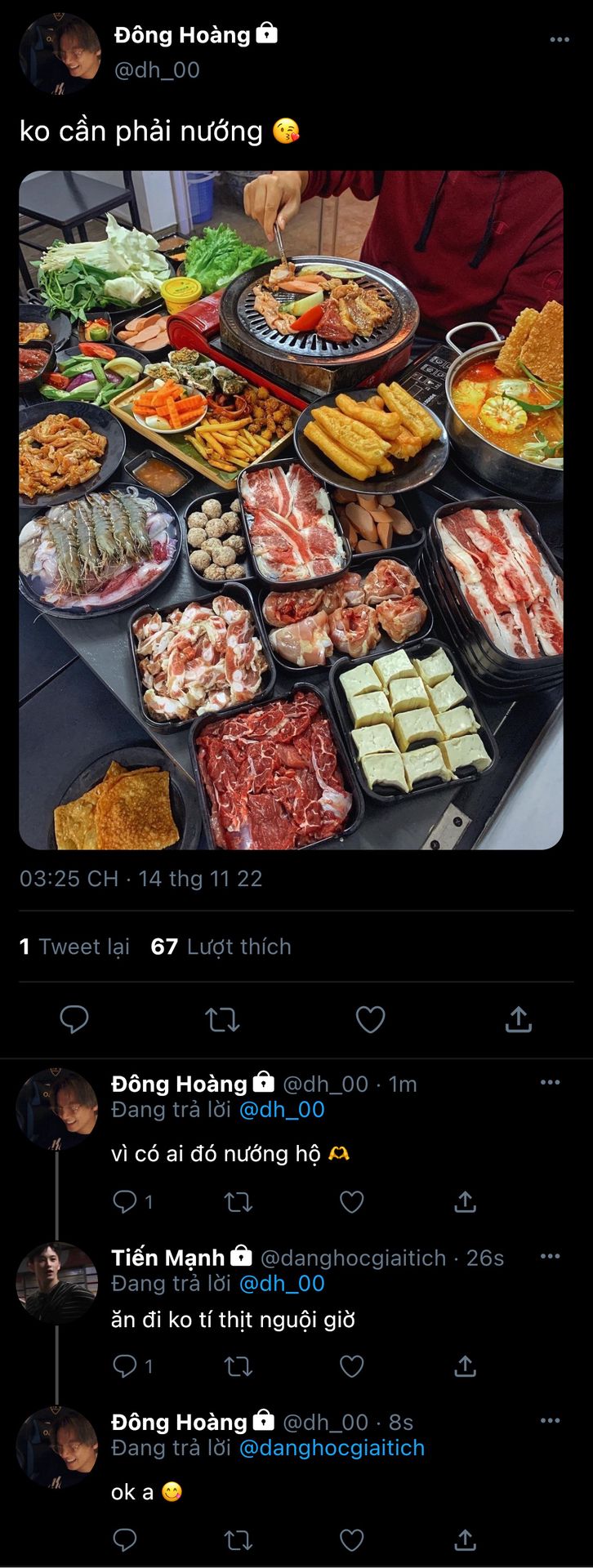Like the reply 'vì có ai đó nướng hộ'
The image size is (593, 1568).
[x=351, y=1201]
